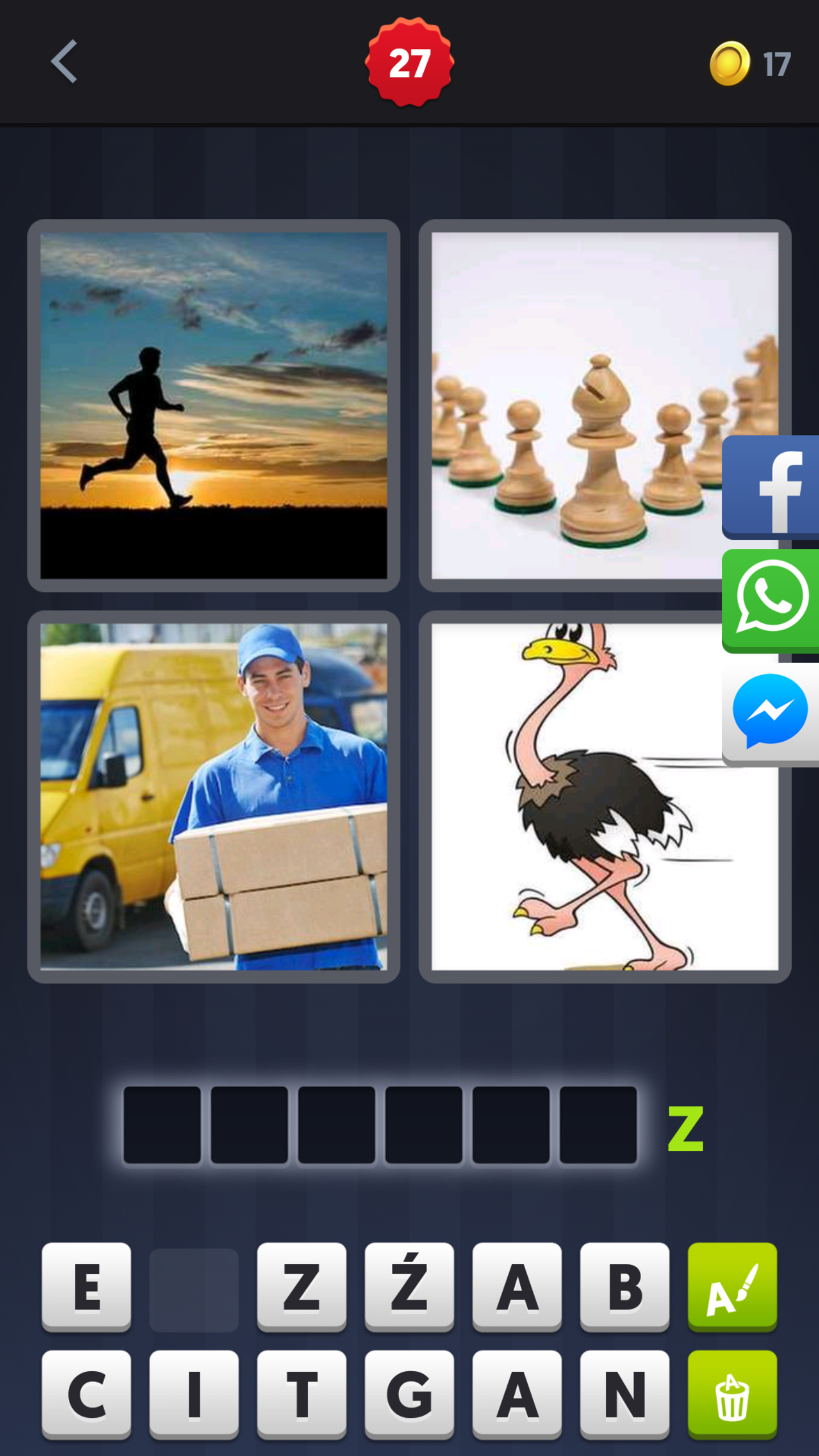Open the gold coins balance
Viewport: 819px width, 1456px height.
(x=750, y=64)
